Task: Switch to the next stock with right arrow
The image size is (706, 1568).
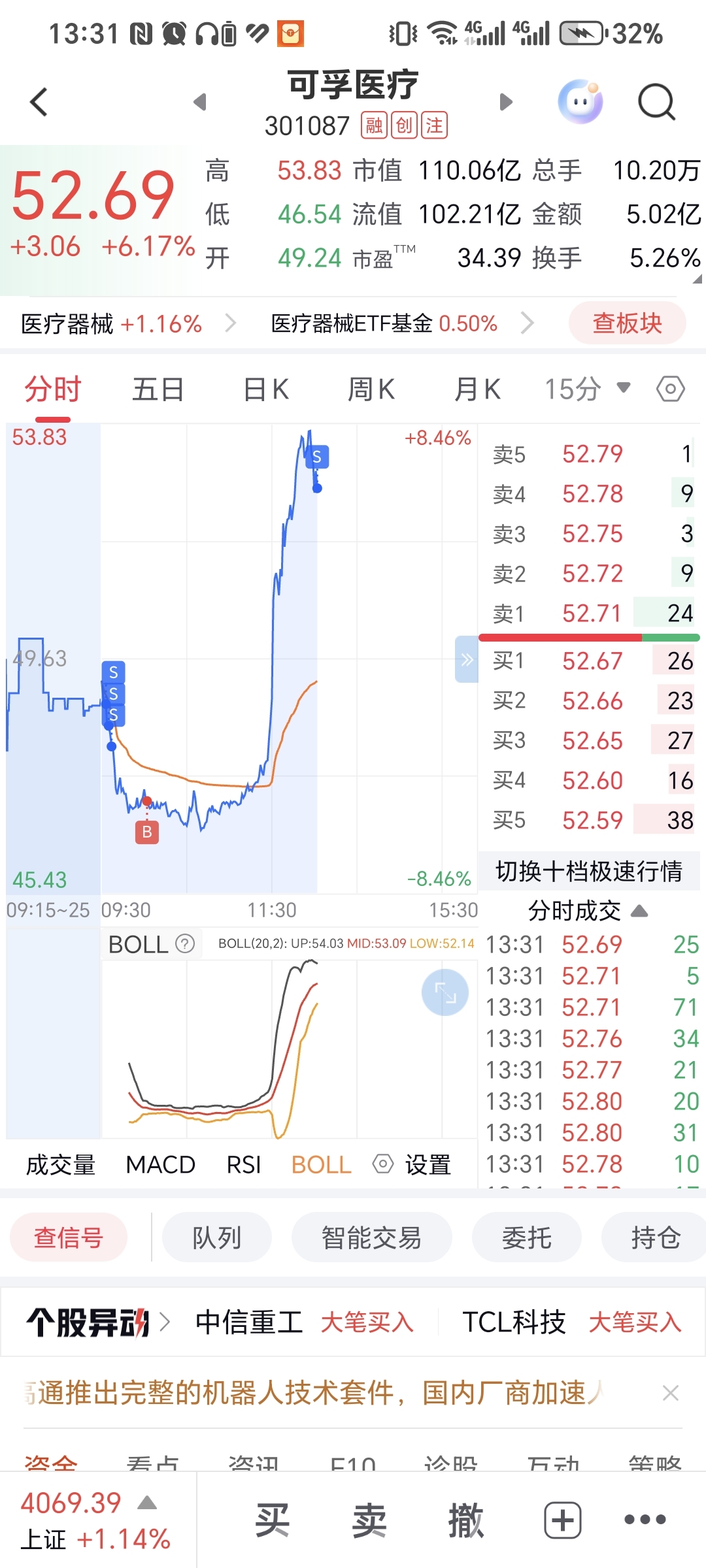Action: pos(505,102)
